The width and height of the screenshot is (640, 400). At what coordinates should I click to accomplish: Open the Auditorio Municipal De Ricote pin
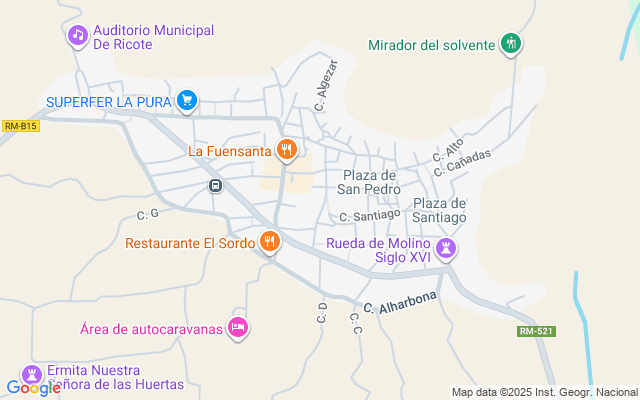coord(78,36)
